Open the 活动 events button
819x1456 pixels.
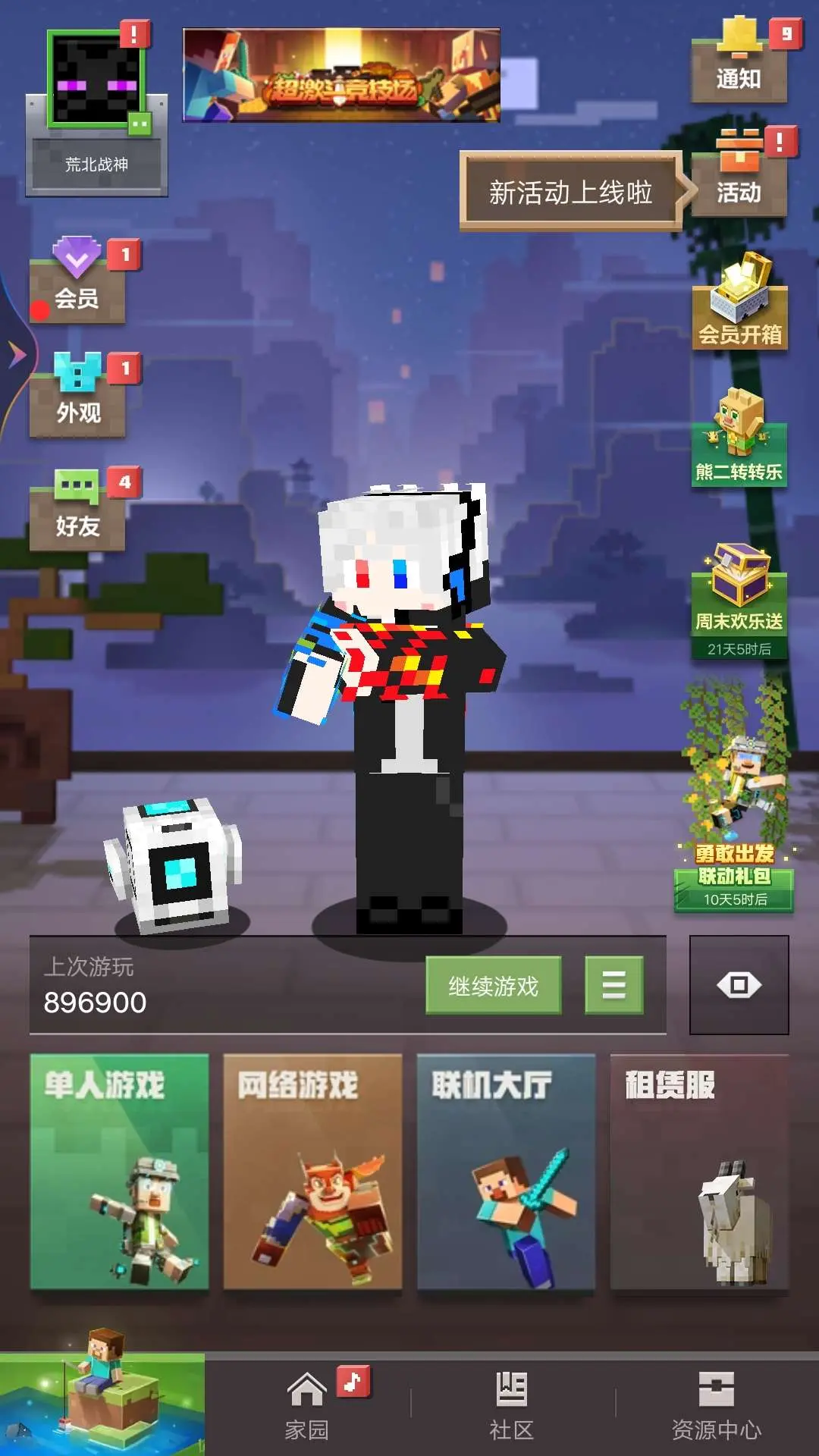pyautogui.click(x=739, y=174)
